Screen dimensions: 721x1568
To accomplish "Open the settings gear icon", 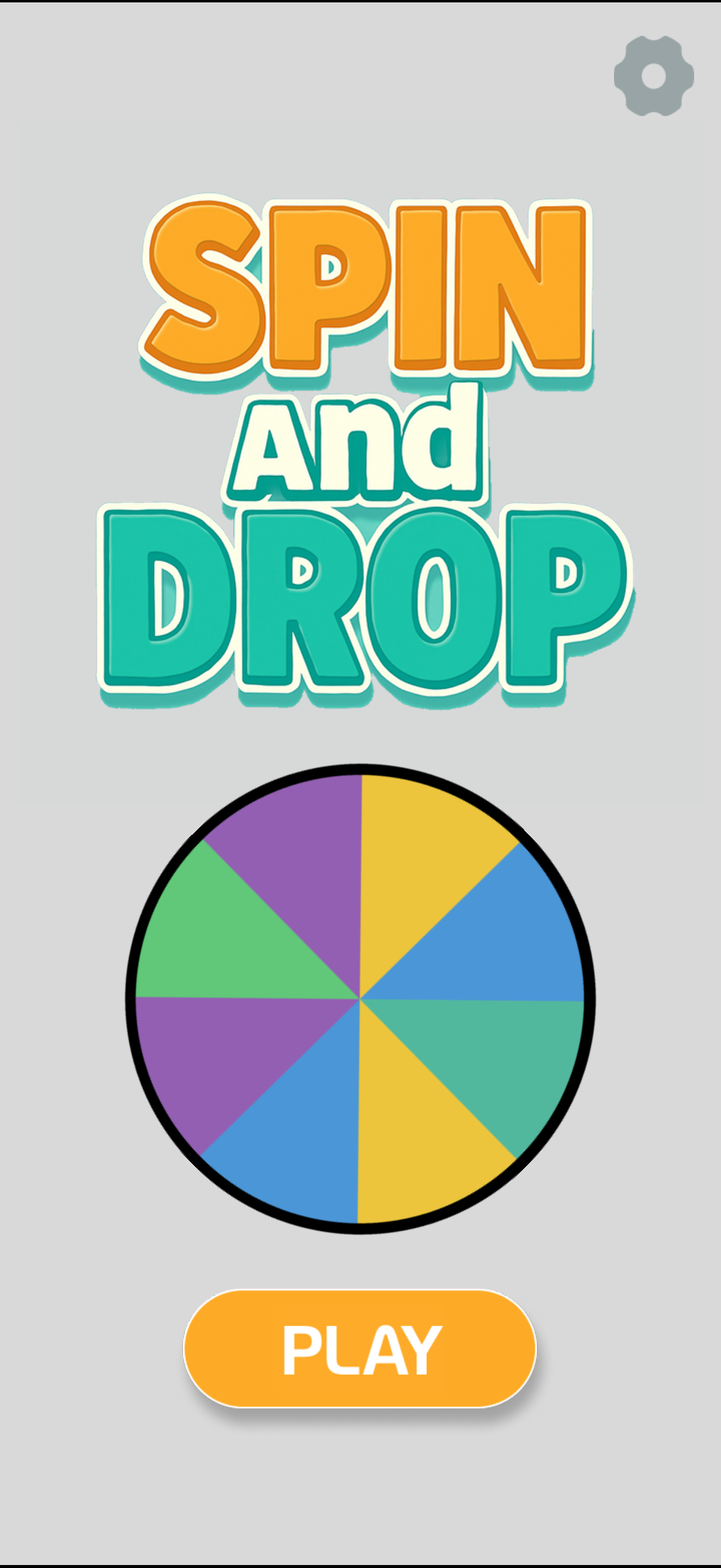I will click(x=653, y=75).
